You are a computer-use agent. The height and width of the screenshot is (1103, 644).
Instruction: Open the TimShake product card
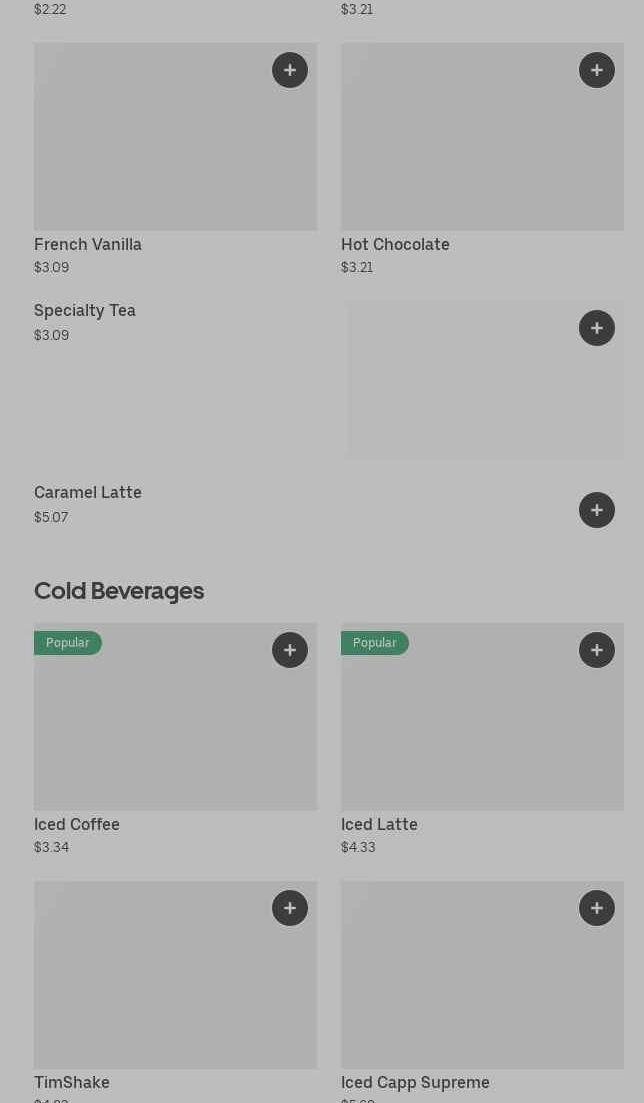tap(175, 992)
